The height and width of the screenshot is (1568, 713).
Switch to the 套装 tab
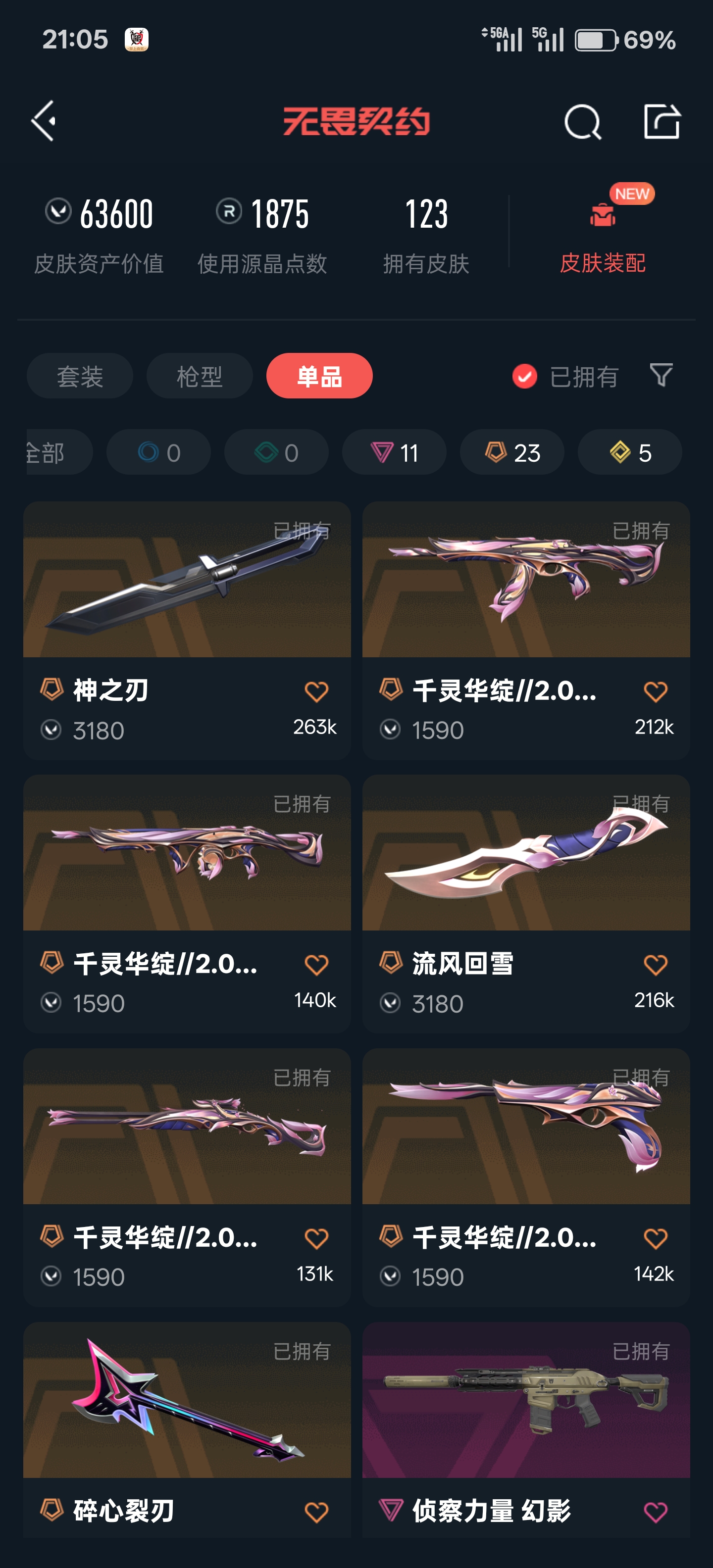[x=80, y=376]
